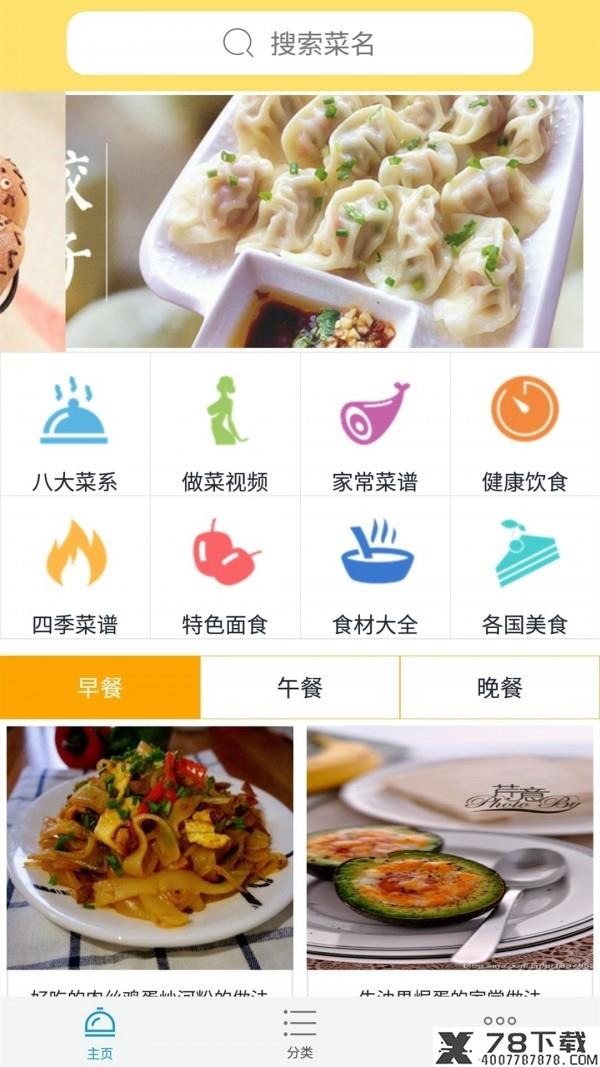This screenshot has width=600, height=1067.
Task: Open 各国美食 world cuisine
Action: 525,568
